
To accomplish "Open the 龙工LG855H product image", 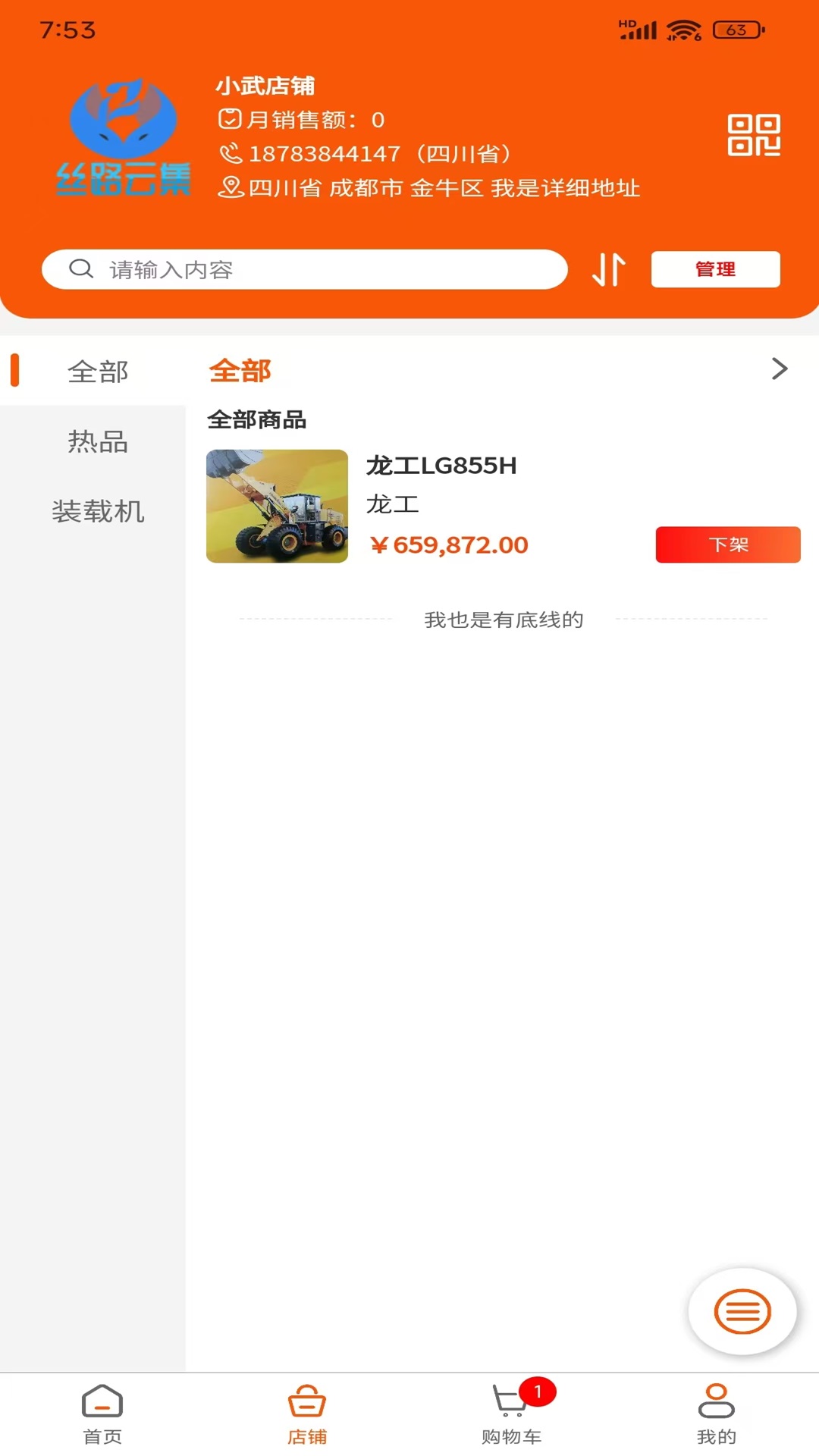I will pos(277,506).
